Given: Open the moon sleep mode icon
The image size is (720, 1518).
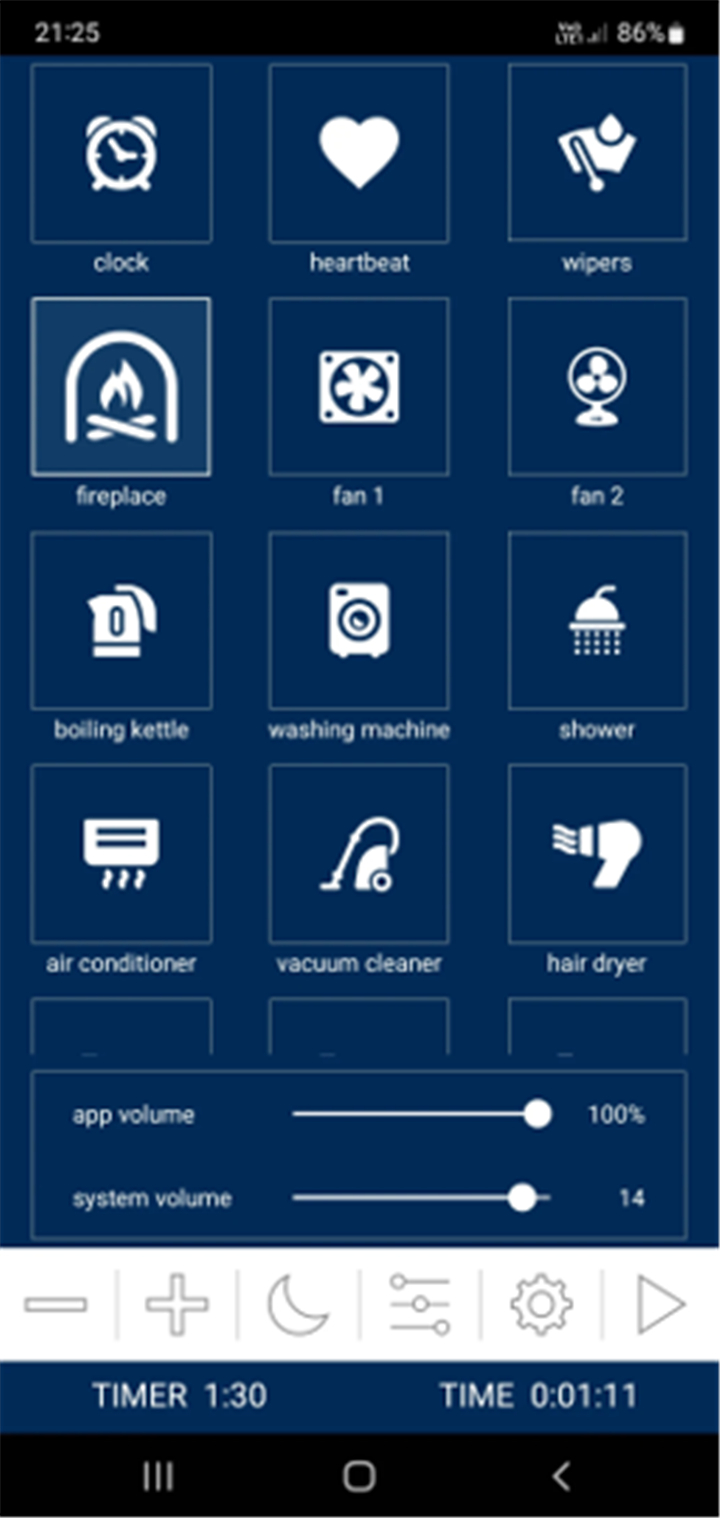Looking at the screenshot, I should [298, 1304].
